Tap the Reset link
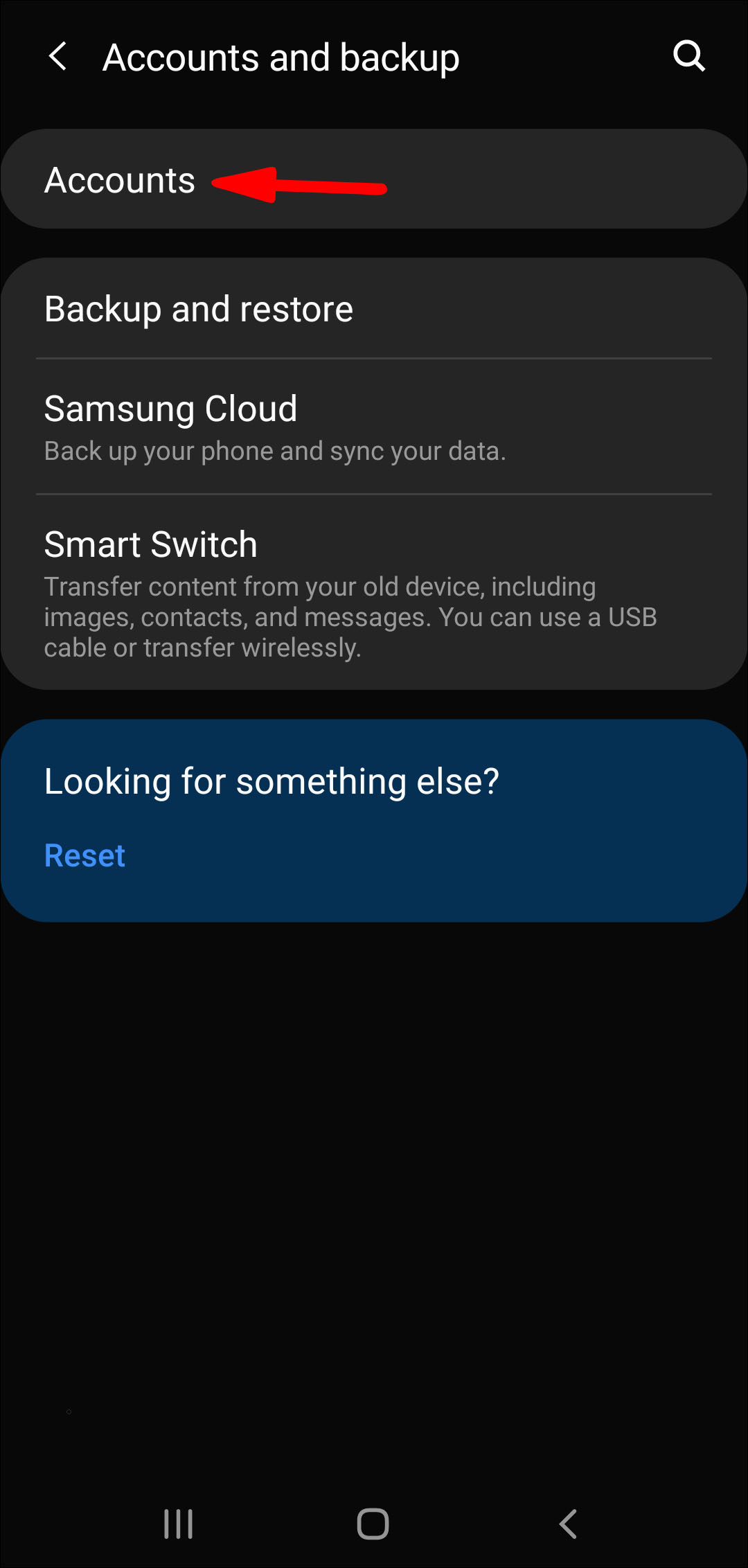Viewport: 748px width, 1568px height. point(84,855)
